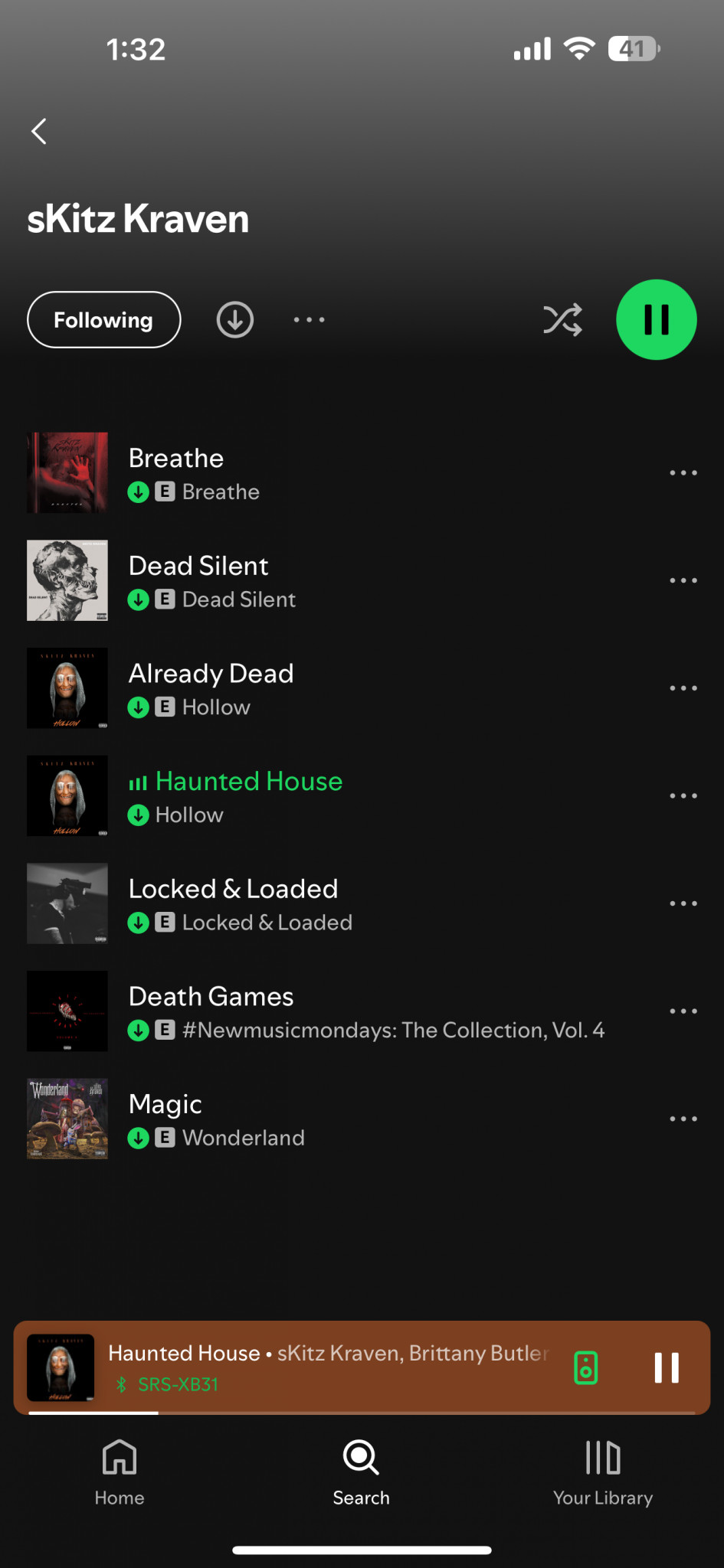Tap the Following button to unfollow
The image size is (724, 1568).
[x=104, y=320]
